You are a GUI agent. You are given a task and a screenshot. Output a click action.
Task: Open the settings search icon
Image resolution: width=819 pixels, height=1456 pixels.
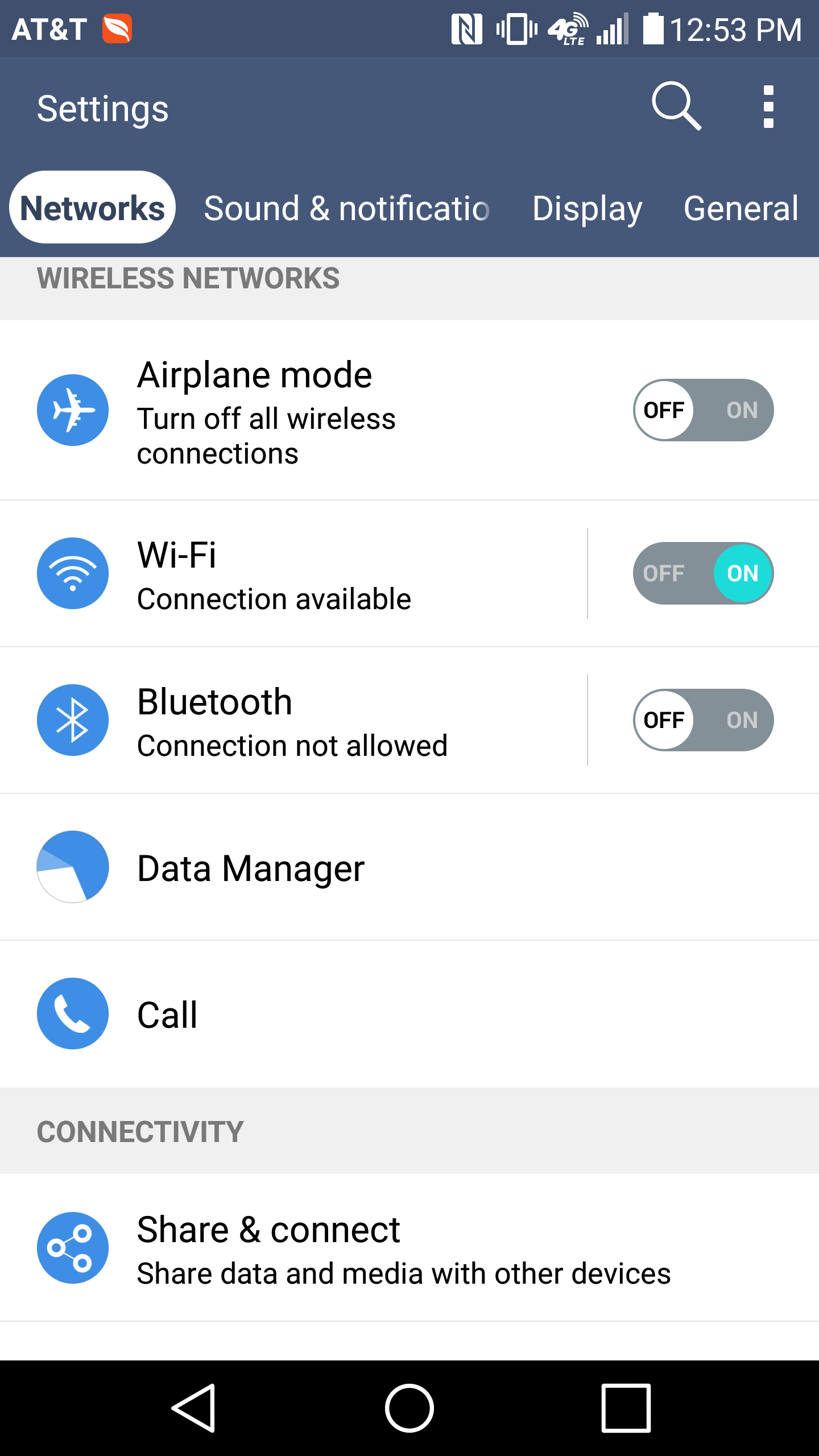coord(676,106)
